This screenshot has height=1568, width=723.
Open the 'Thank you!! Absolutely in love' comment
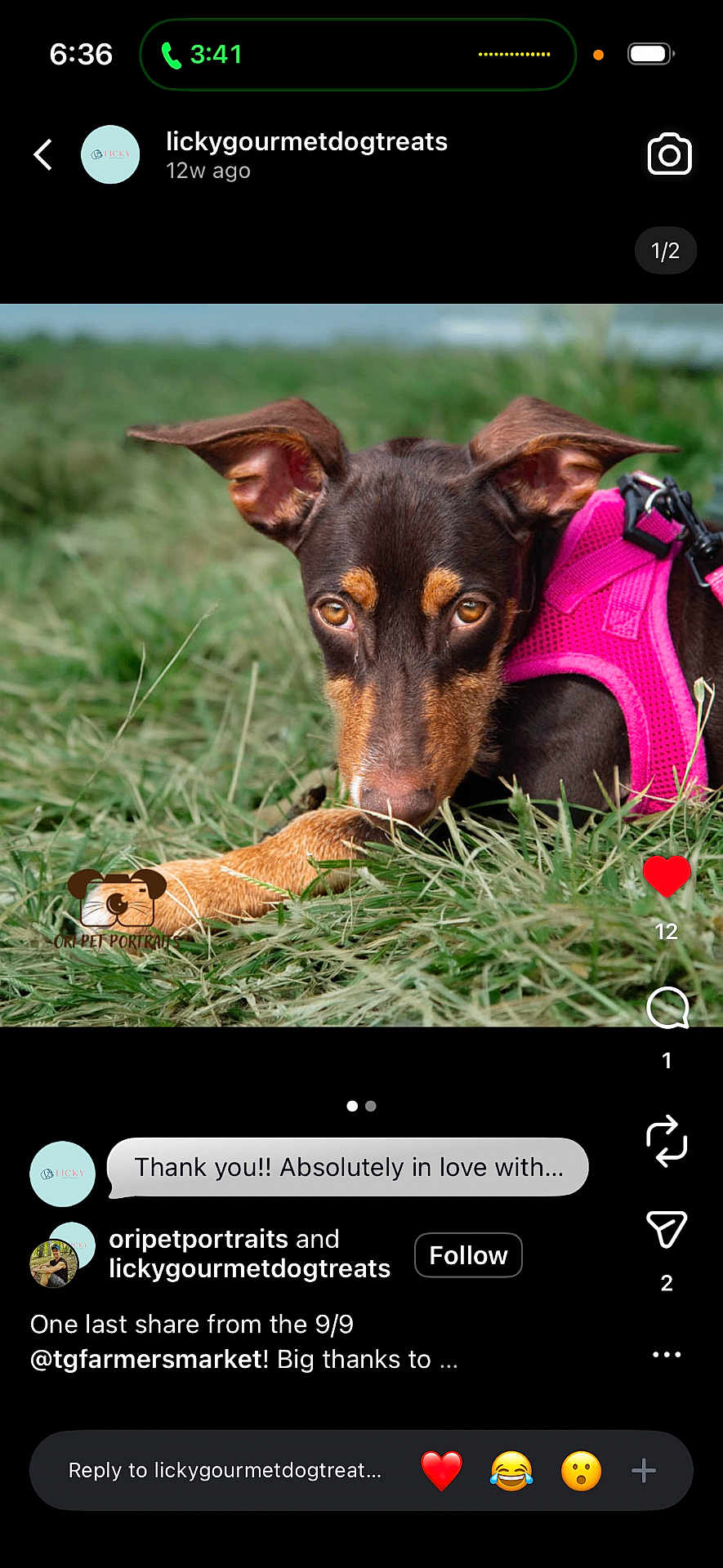coord(348,1167)
